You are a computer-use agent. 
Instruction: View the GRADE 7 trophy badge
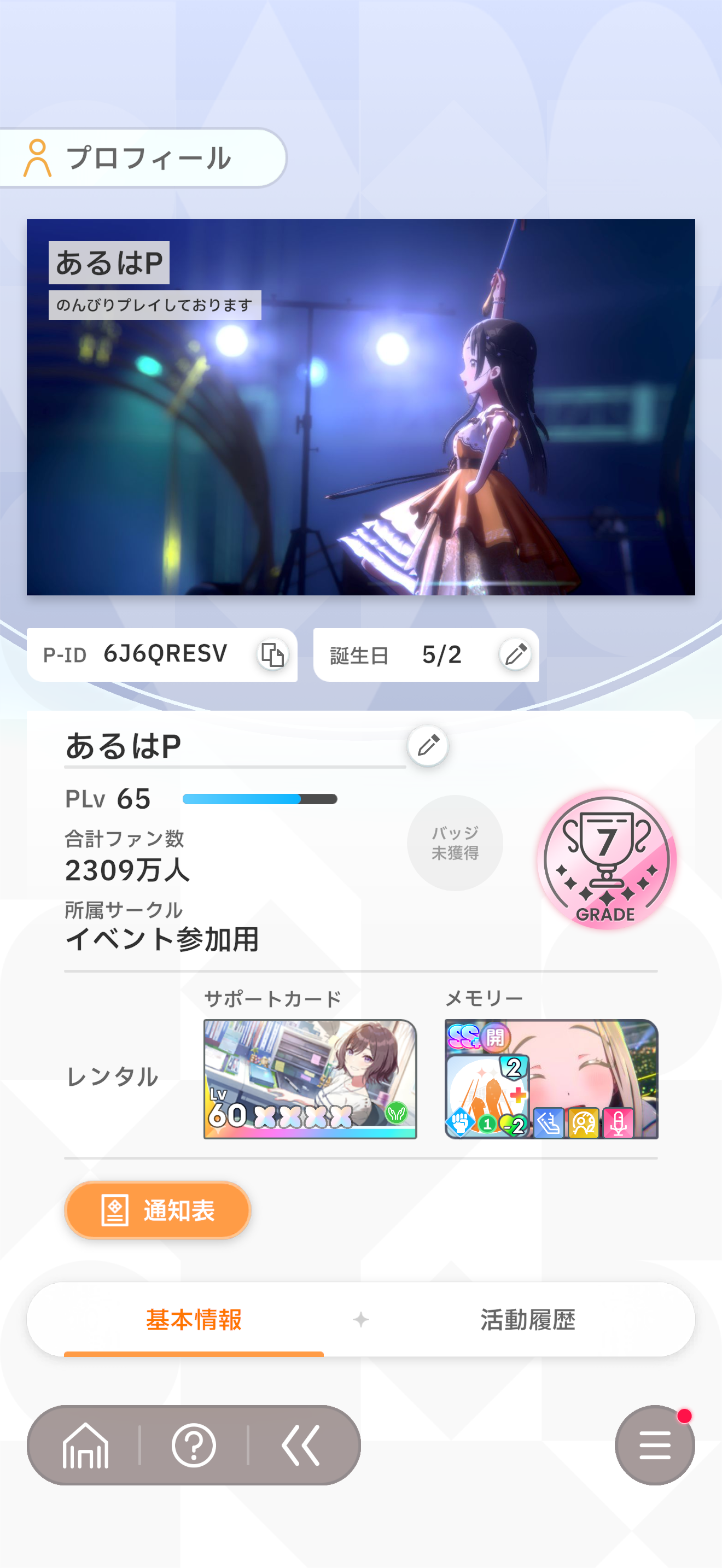coord(605,859)
